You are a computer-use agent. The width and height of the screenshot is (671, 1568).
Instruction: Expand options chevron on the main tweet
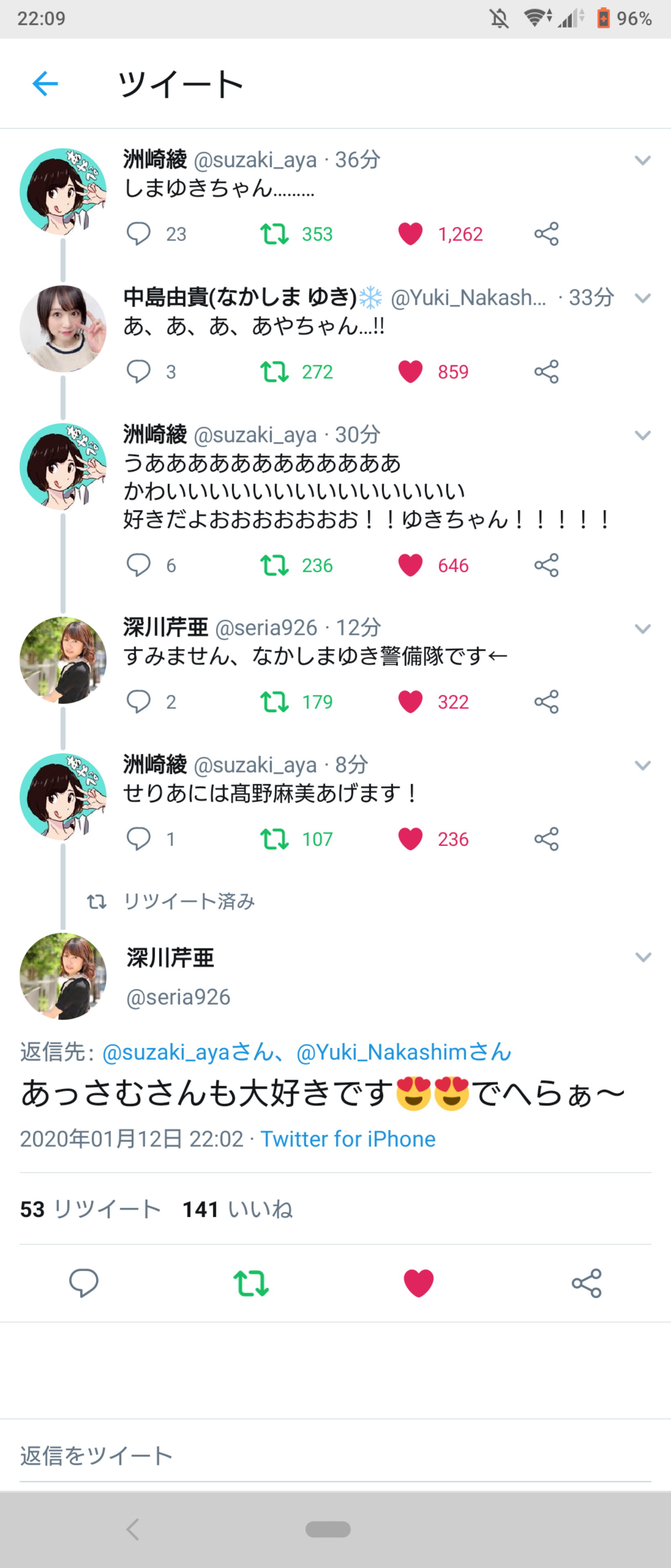click(x=643, y=958)
